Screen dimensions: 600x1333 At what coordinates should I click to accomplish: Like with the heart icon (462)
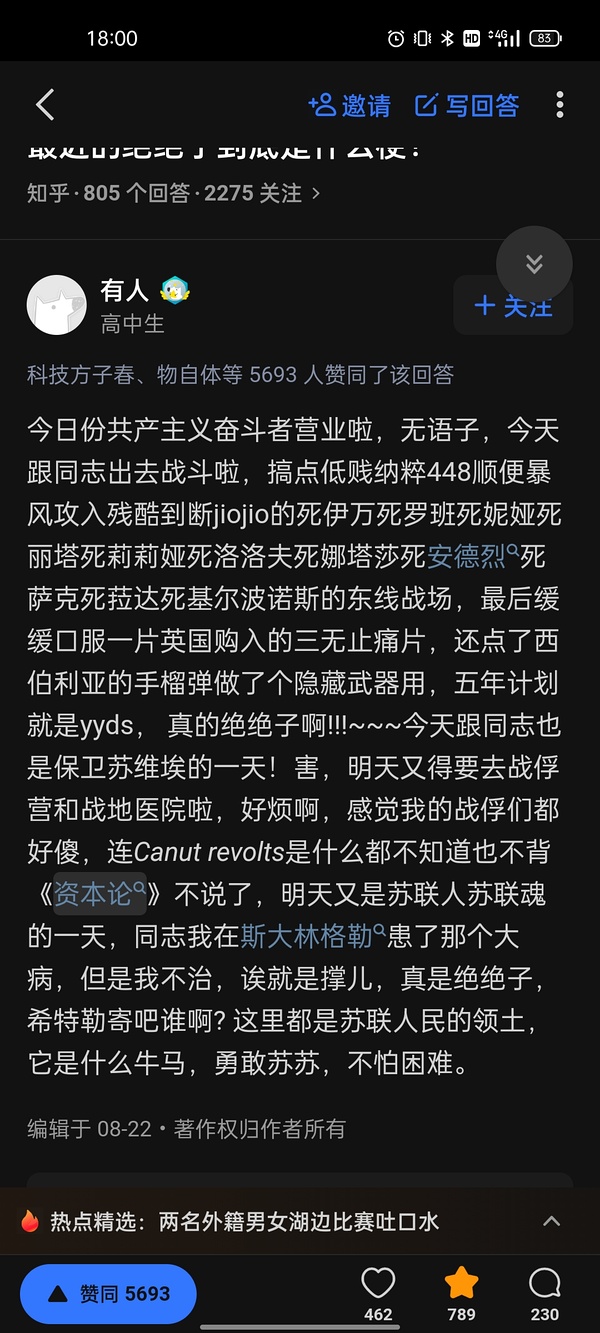point(378,1293)
